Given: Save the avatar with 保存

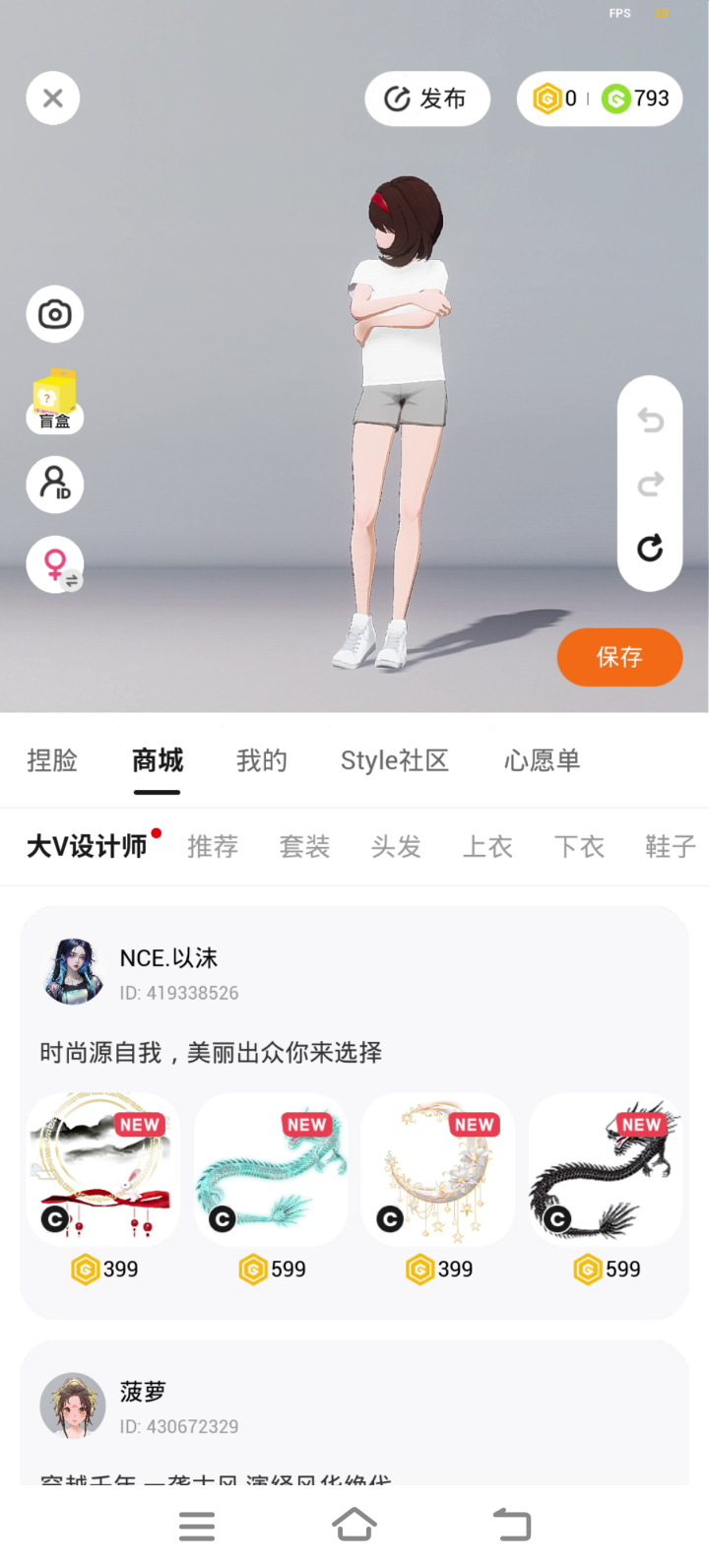Looking at the screenshot, I should 619,657.
